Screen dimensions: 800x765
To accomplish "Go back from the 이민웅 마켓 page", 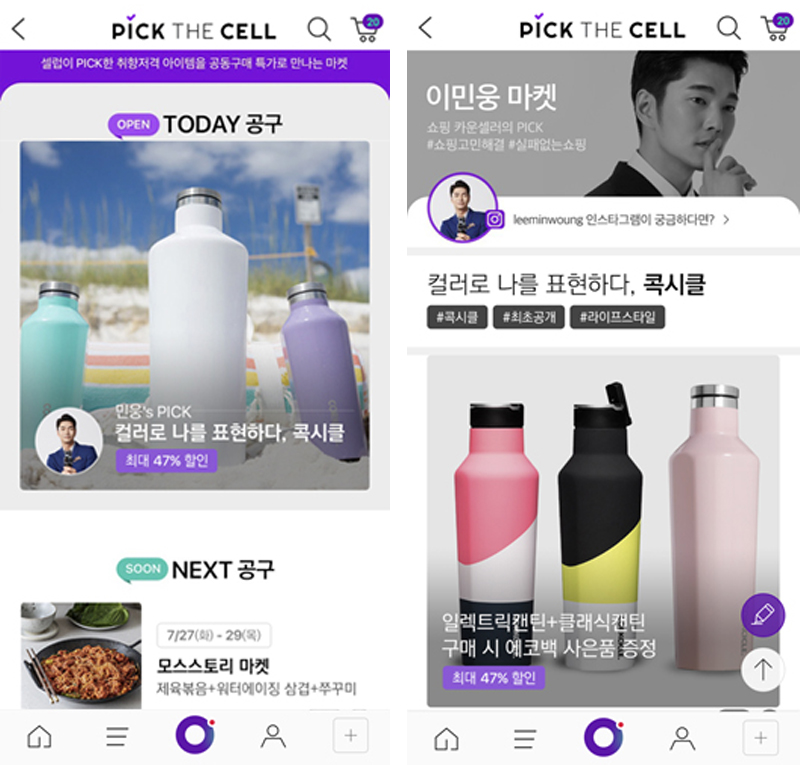I will [426, 28].
